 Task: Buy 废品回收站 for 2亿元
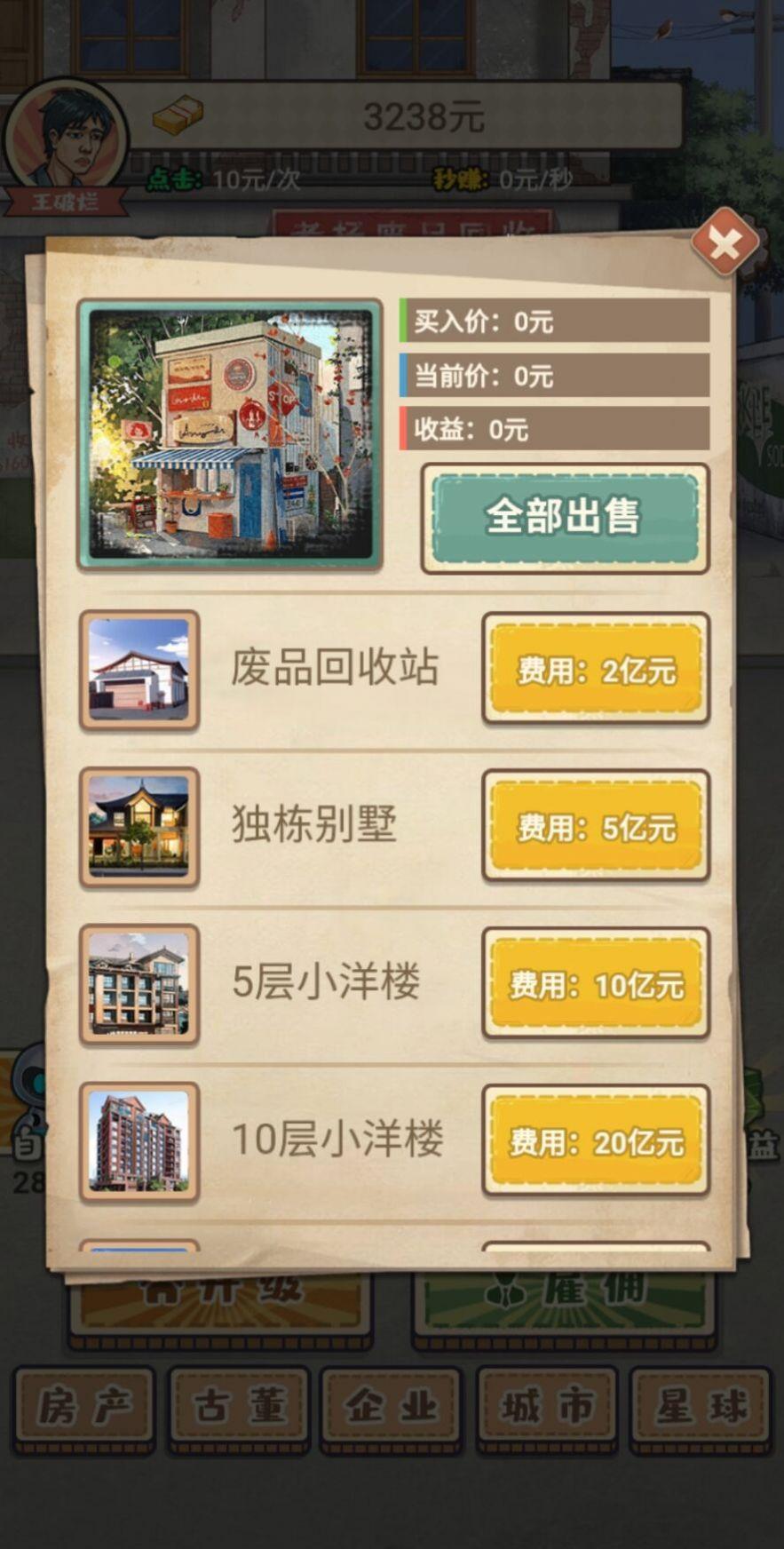point(596,670)
